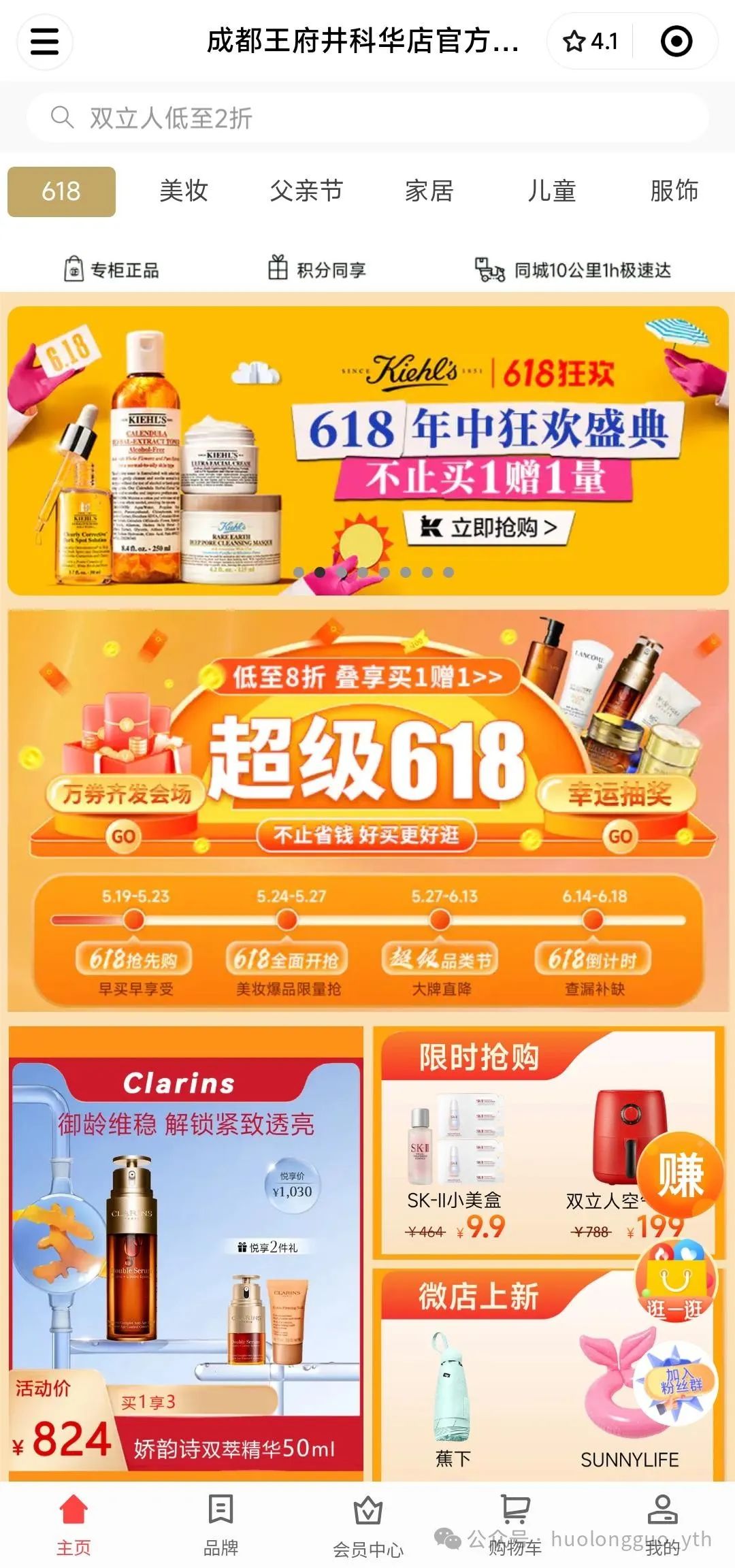The image size is (735, 1568).
Task: Switch to the 家居 tab
Action: [429, 191]
